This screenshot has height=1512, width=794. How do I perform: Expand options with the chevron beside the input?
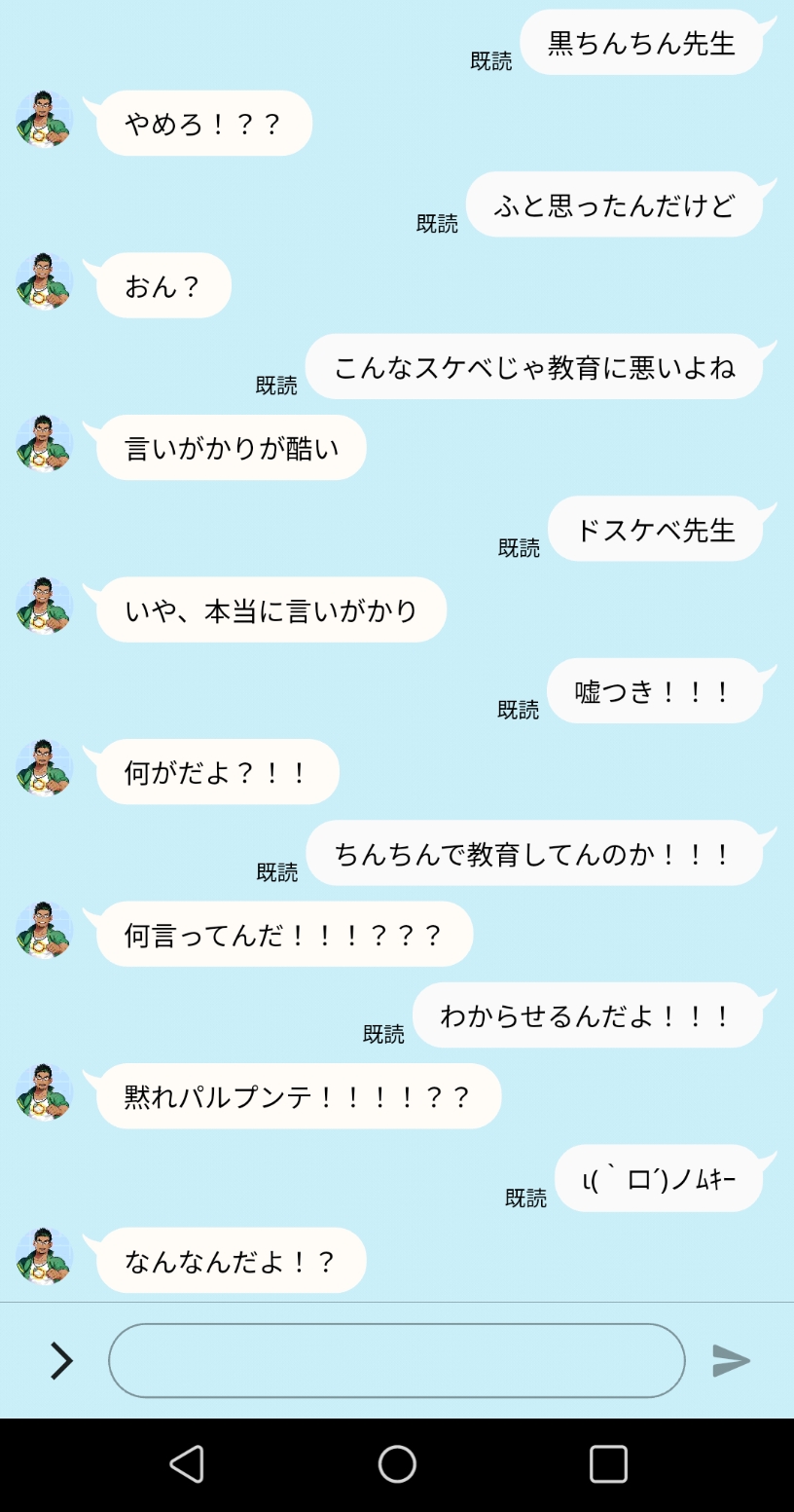61,1360
